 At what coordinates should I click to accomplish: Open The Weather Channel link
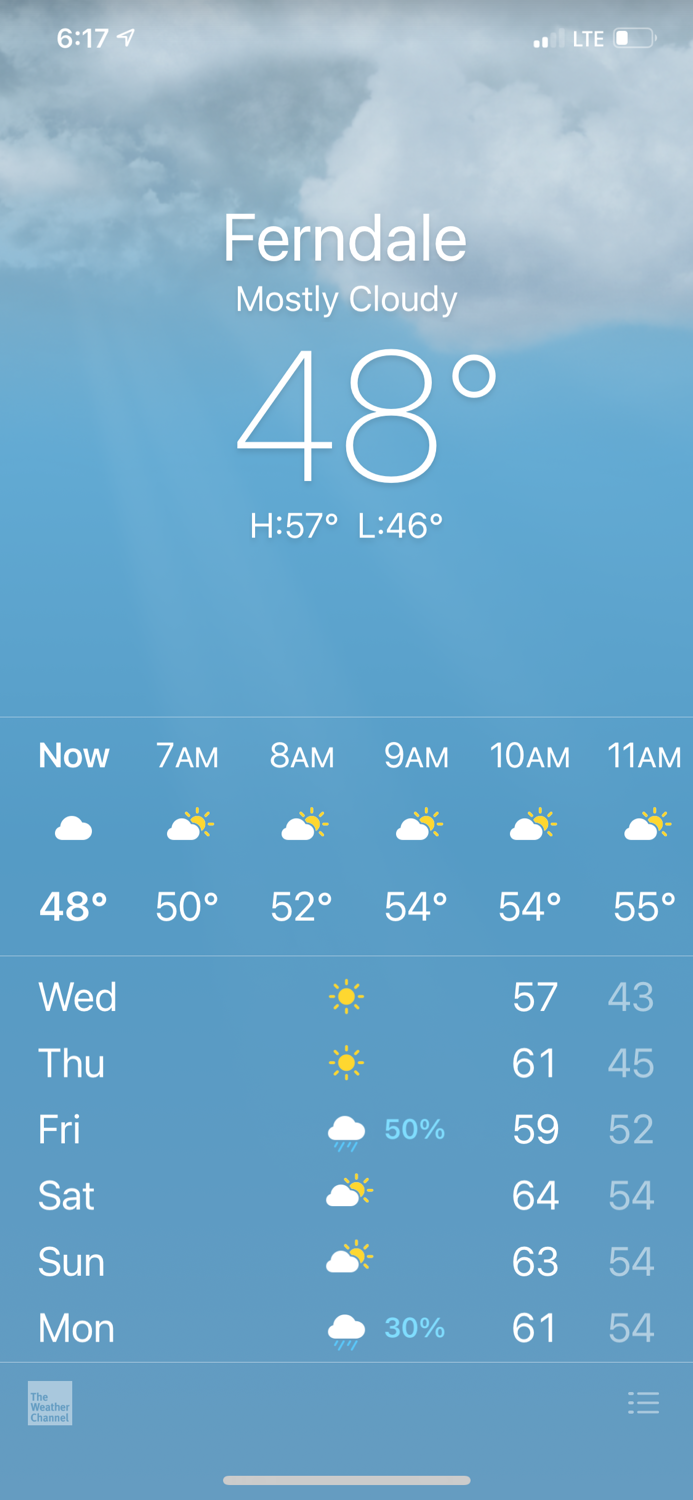[50, 1403]
